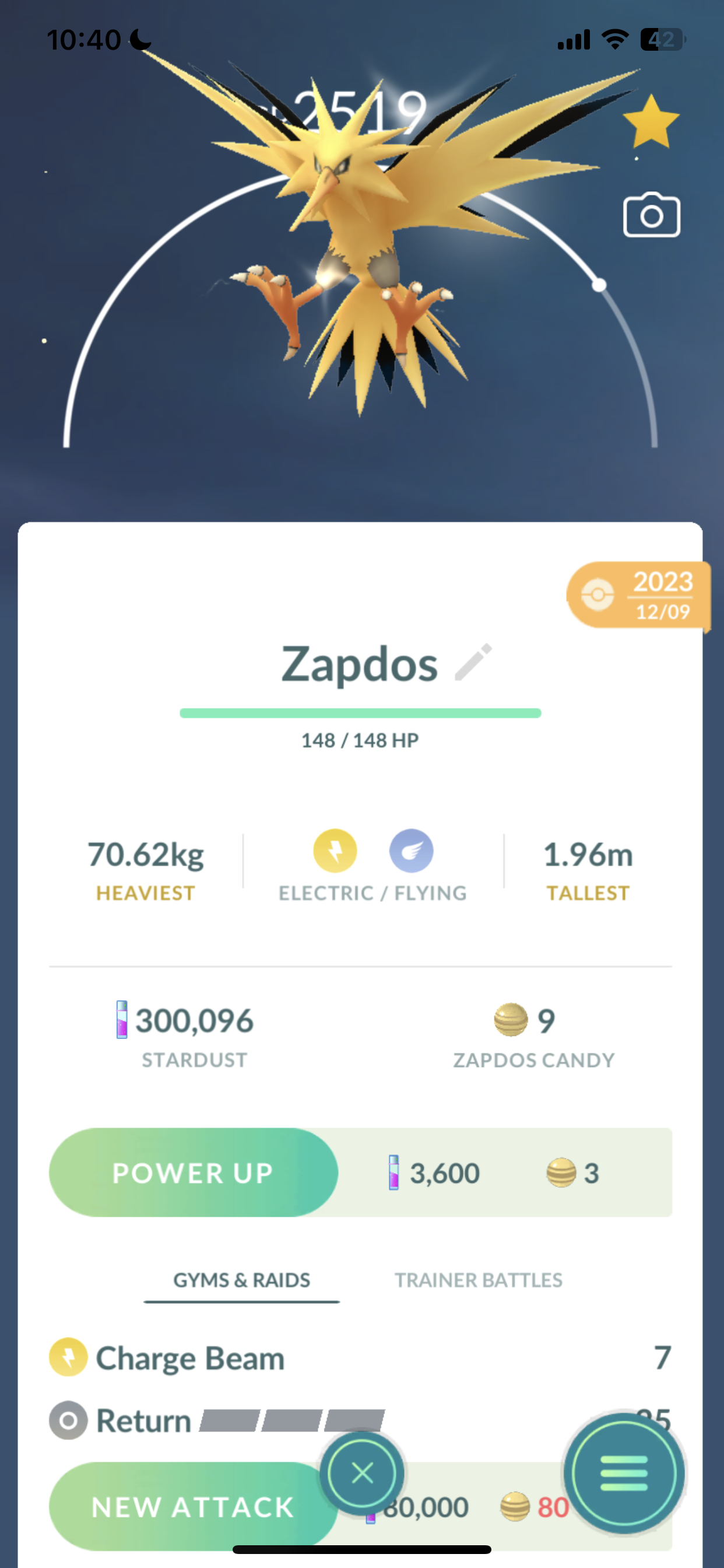The height and width of the screenshot is (1568, 724).
Task: Toggle the favorite star for Zapdos
Action: pyautogui.click(x=651, y=123)
